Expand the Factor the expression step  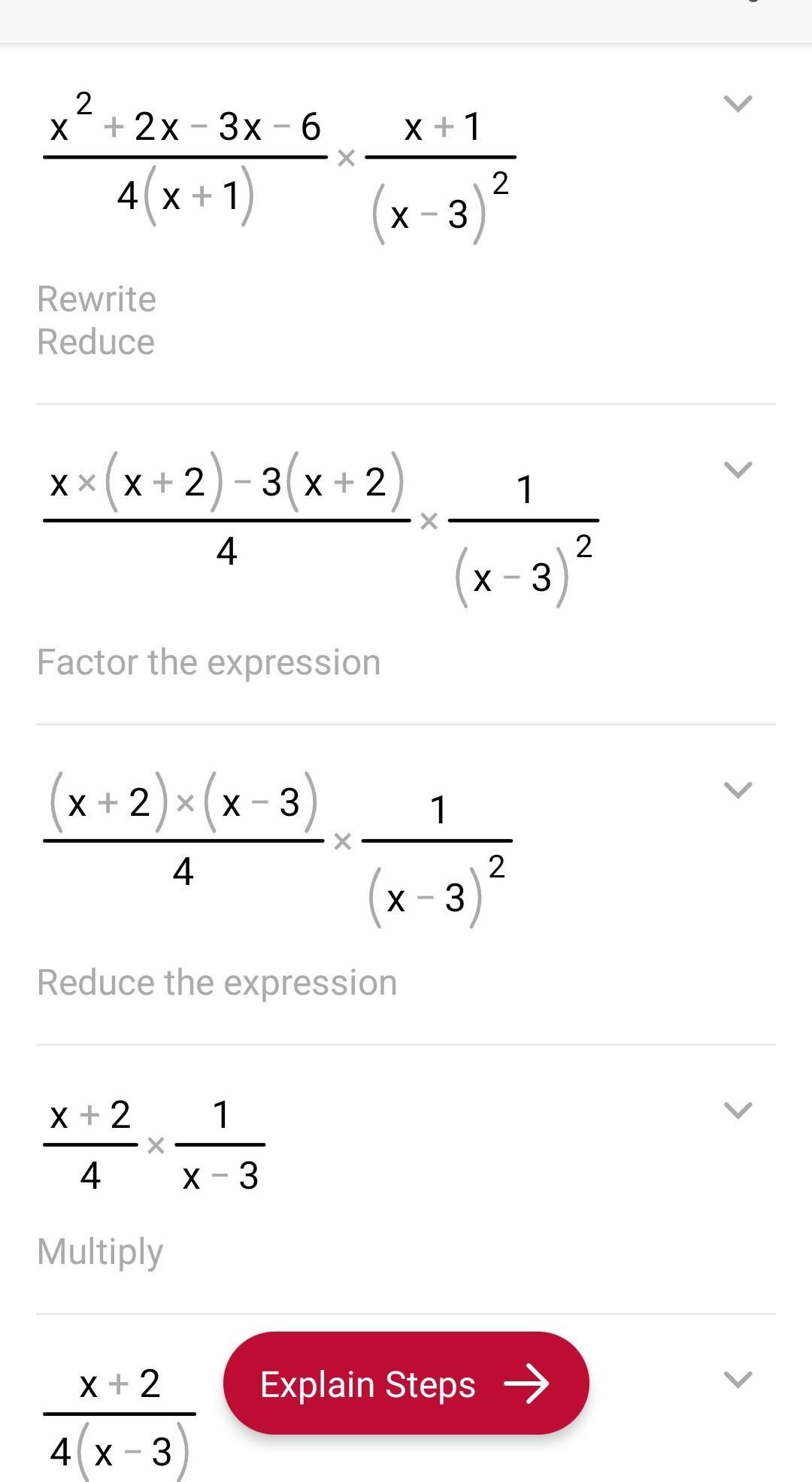(737, 470)
